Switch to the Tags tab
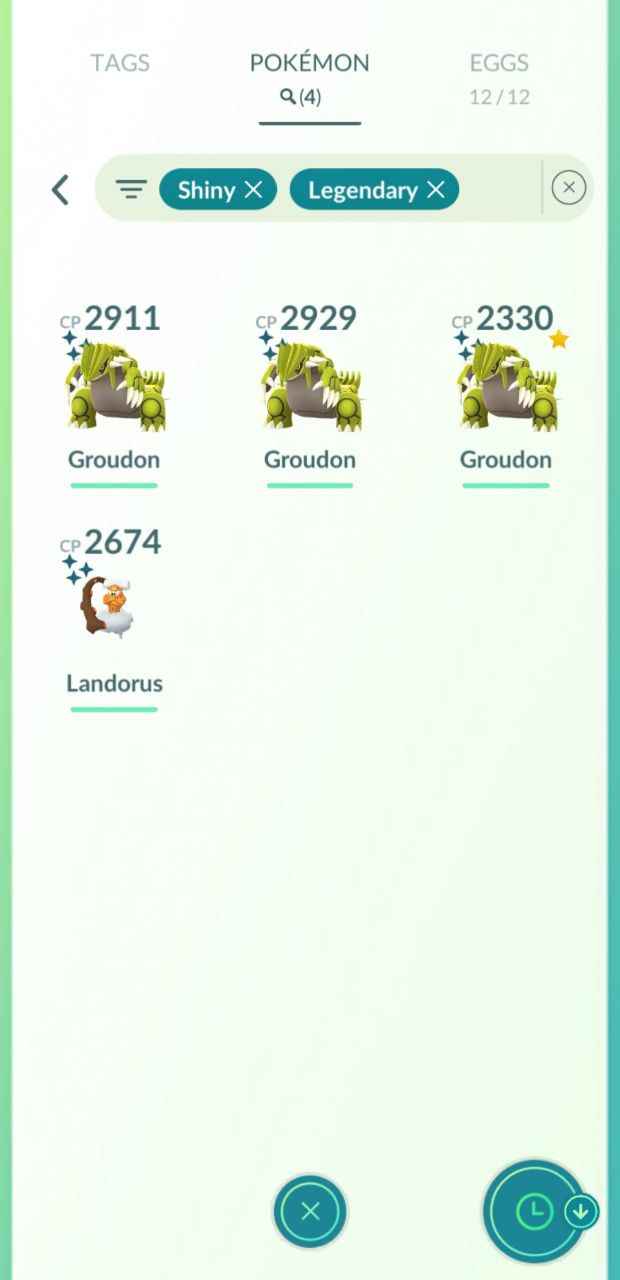This screenshot has height=1280, width=620. pos(120,63)
